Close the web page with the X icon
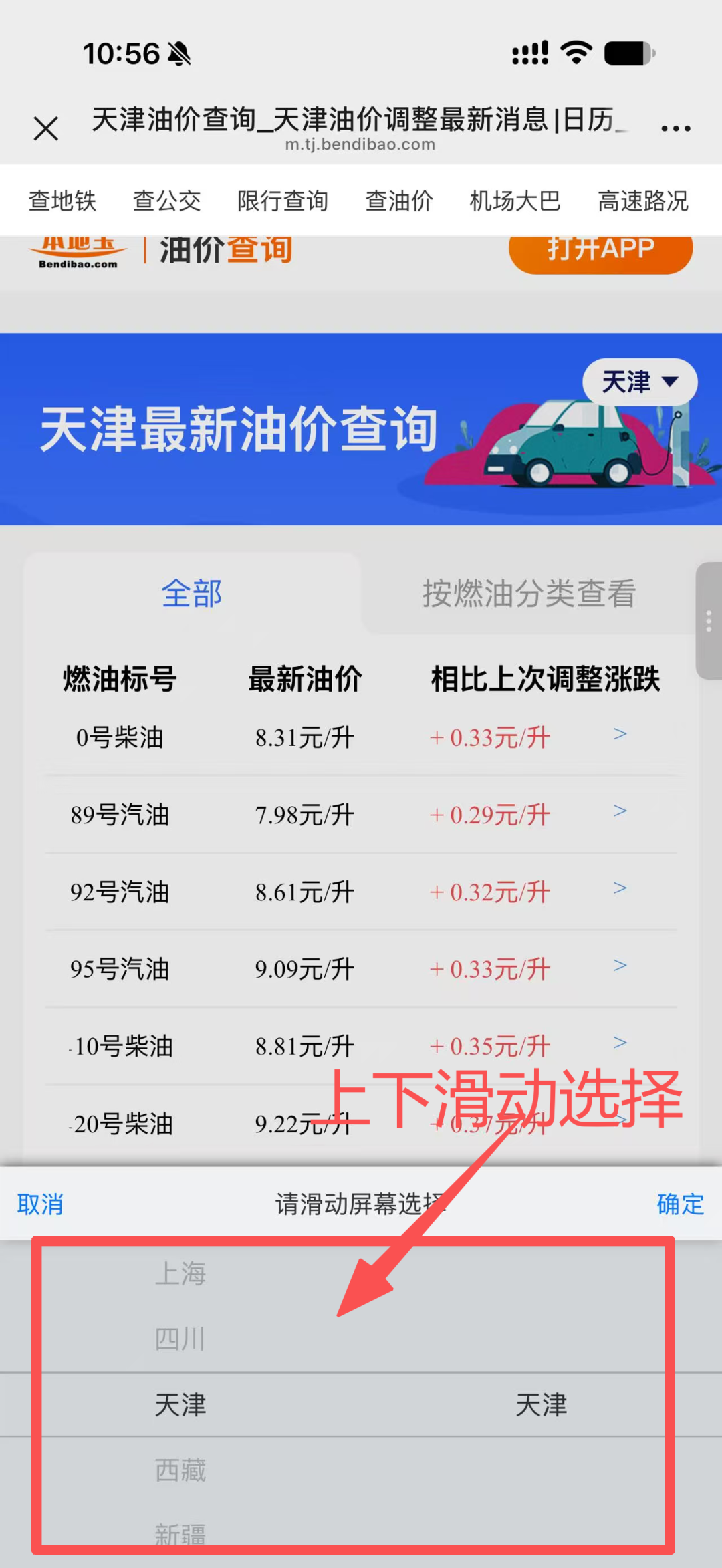This screenshot has height=1568, width=722. [46, 128]
